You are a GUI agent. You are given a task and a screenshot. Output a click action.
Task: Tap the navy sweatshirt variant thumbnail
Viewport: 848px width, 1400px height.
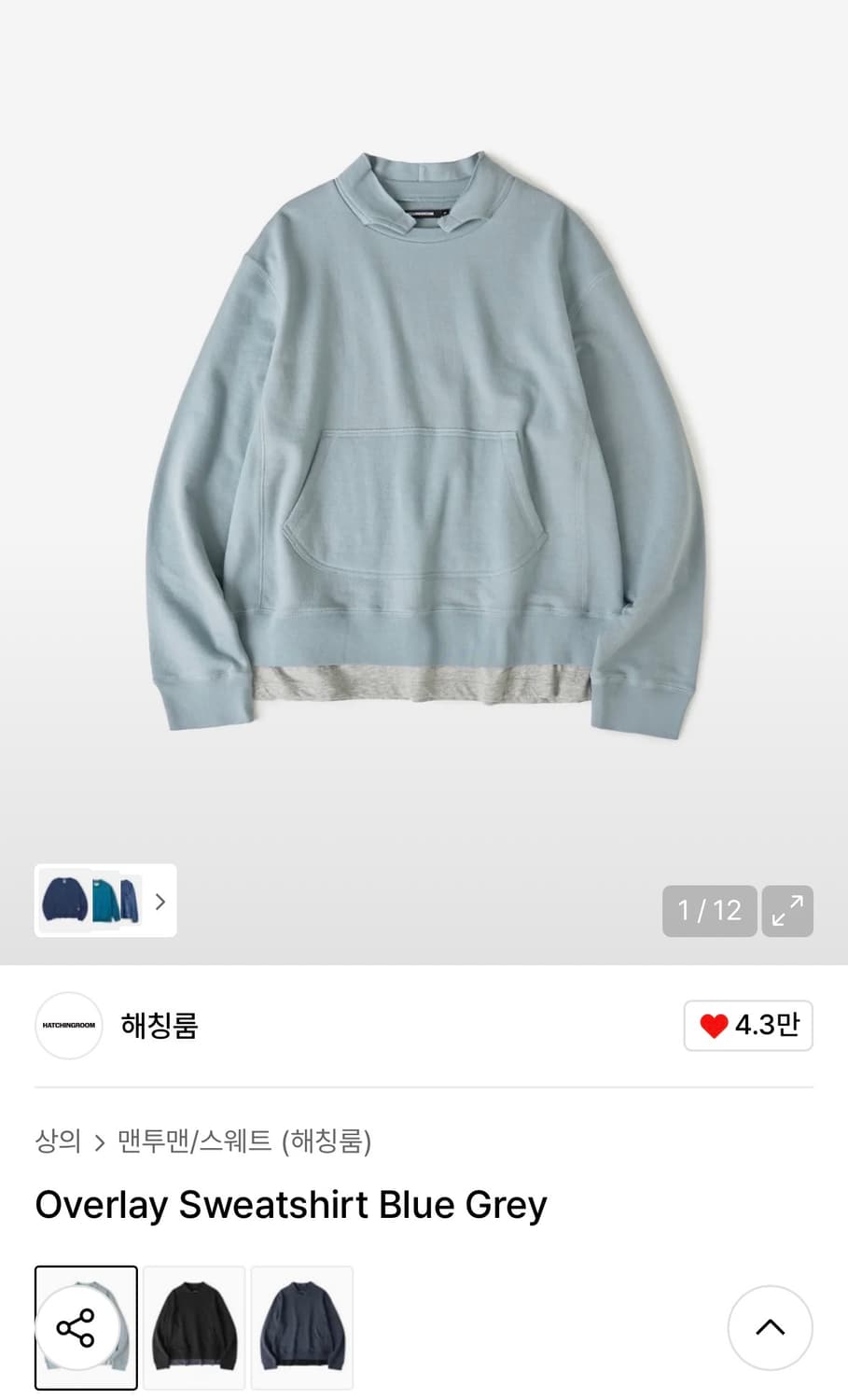point(302,1328)
